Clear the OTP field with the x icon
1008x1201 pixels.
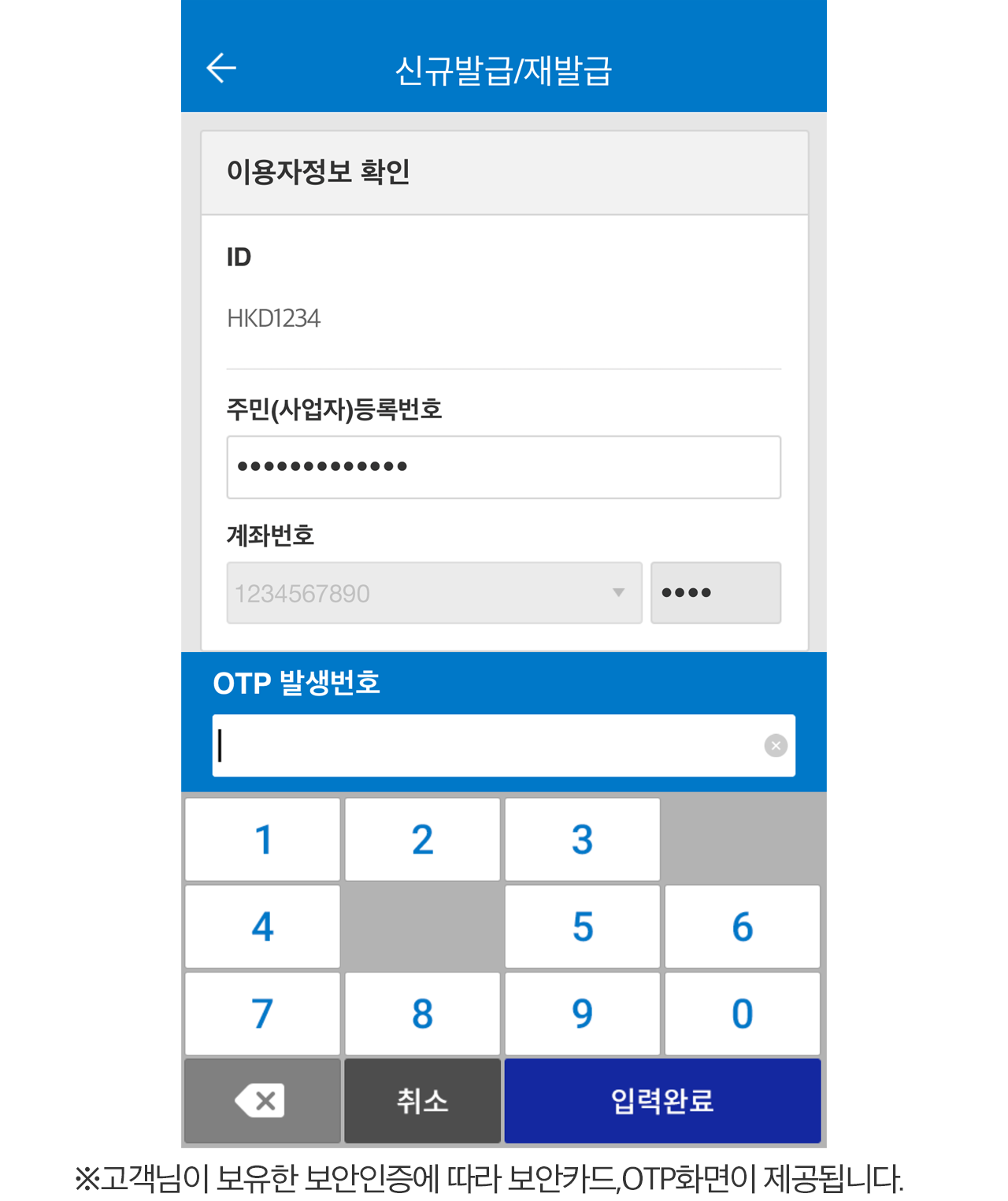776,746
